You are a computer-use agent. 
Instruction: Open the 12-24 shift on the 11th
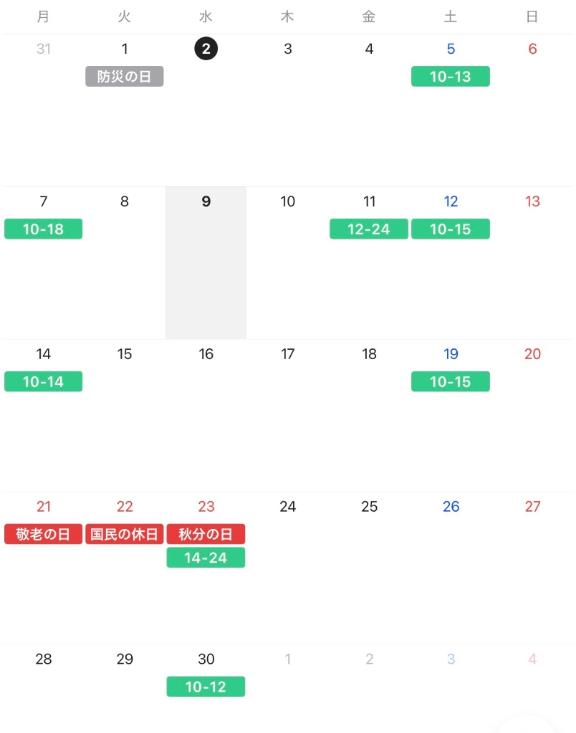369,229
